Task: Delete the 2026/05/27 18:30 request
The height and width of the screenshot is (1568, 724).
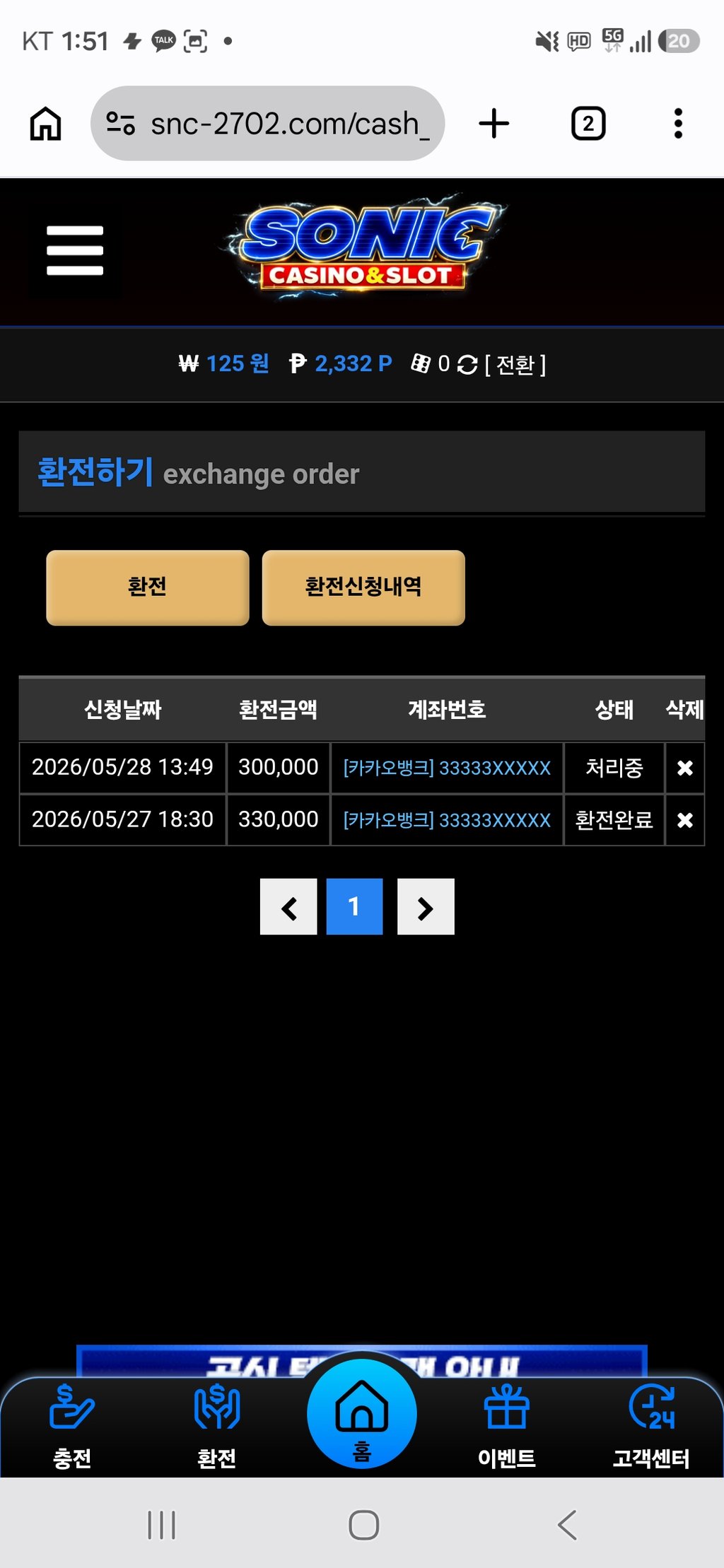Action: point(684,820)
